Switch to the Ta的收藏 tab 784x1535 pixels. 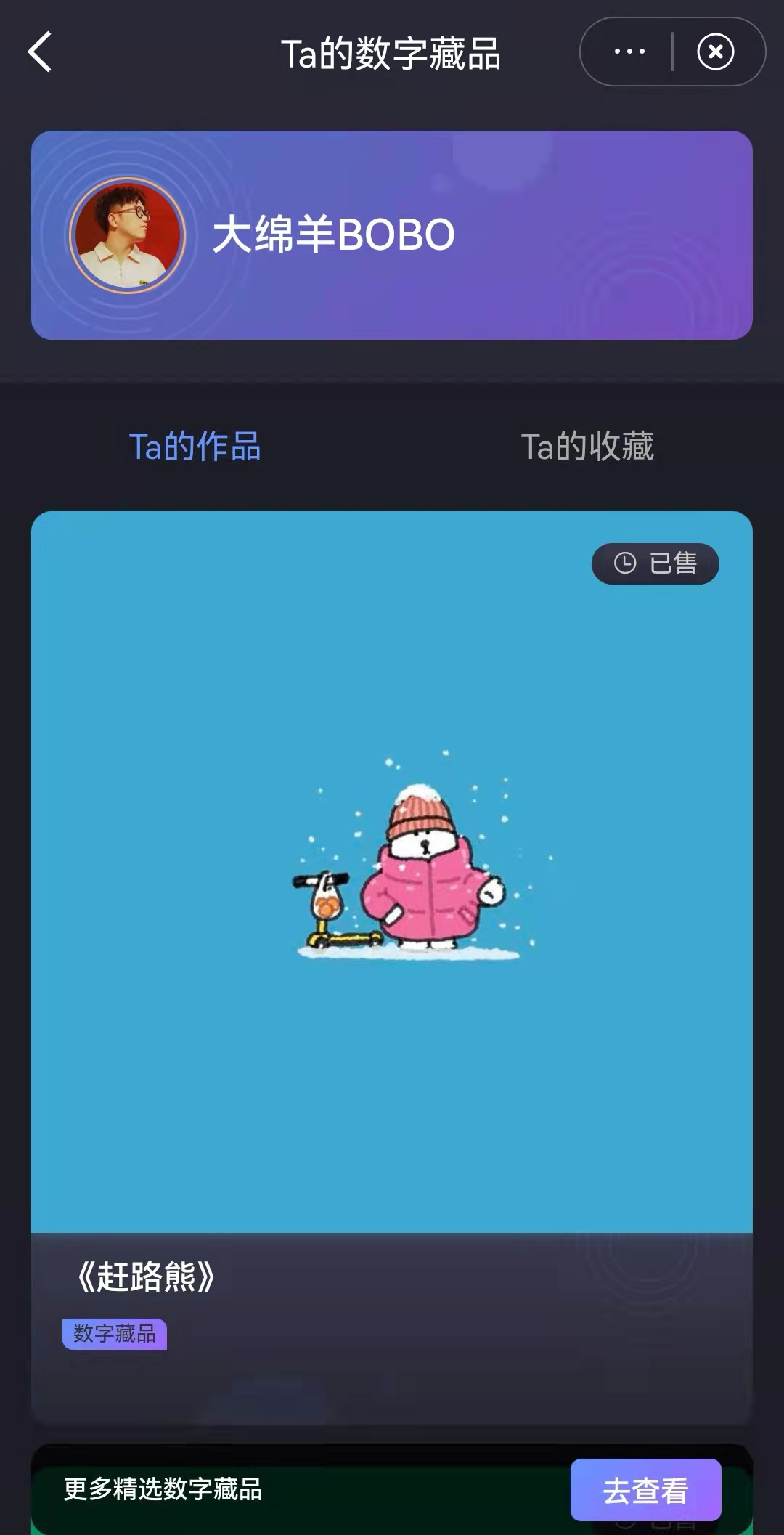587,446
